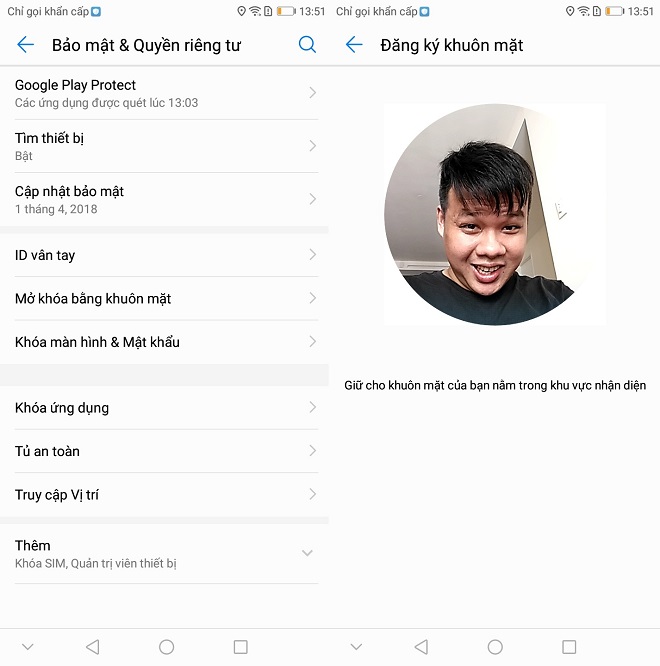Open Google Play Protect
This screenshot has height=666, width=660.
pyautogui.click(x=165, y=93)
